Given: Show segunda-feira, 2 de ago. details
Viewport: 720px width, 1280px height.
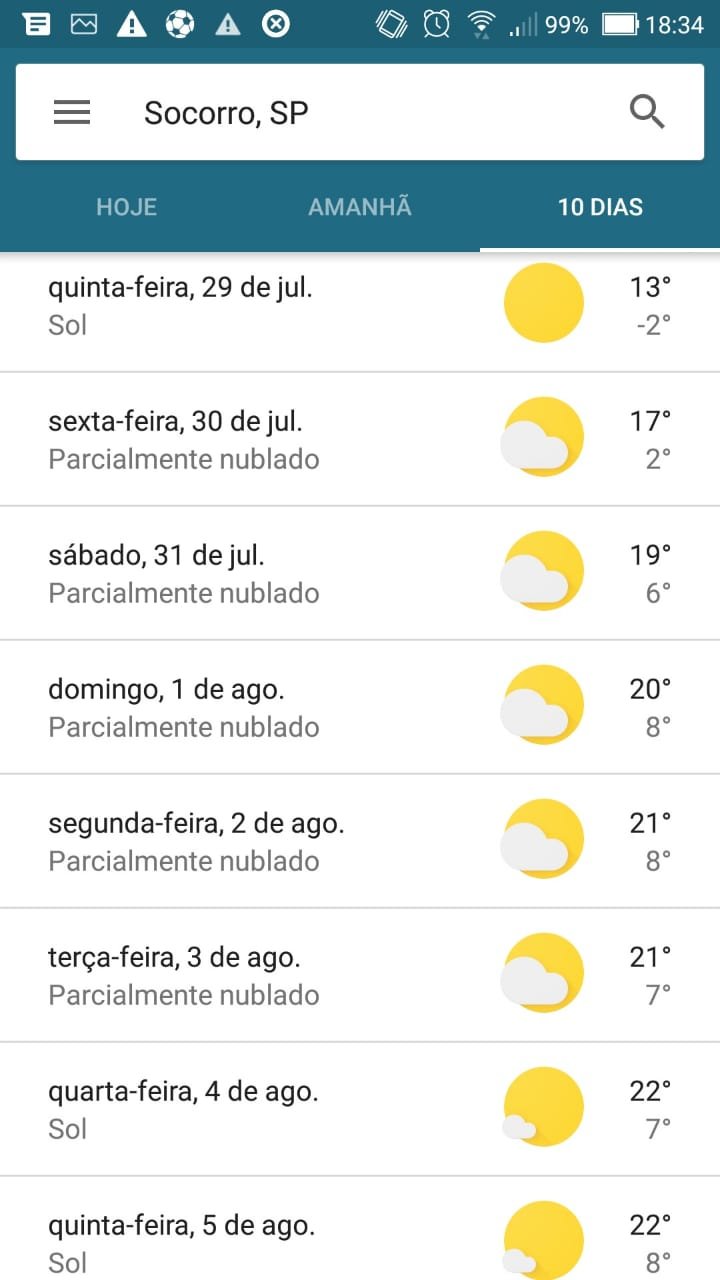Looking at the screenshot, I should click(360, 841).
